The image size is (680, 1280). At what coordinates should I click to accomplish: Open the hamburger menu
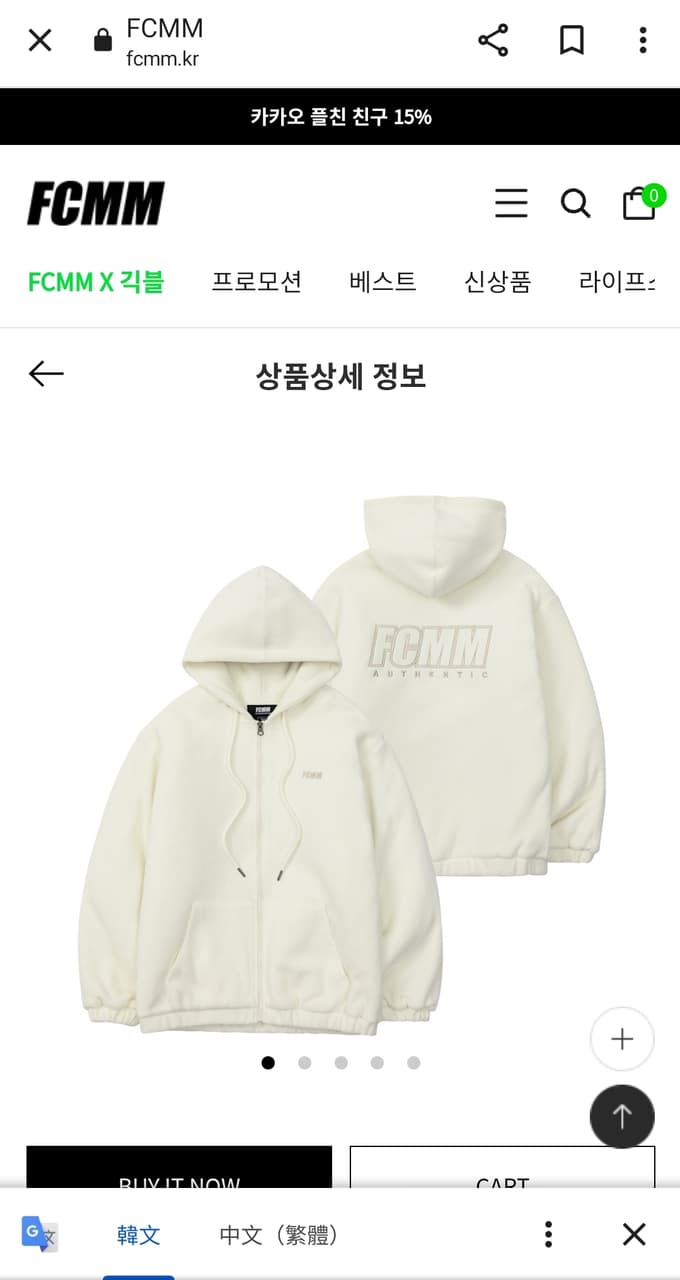(511, 203)
